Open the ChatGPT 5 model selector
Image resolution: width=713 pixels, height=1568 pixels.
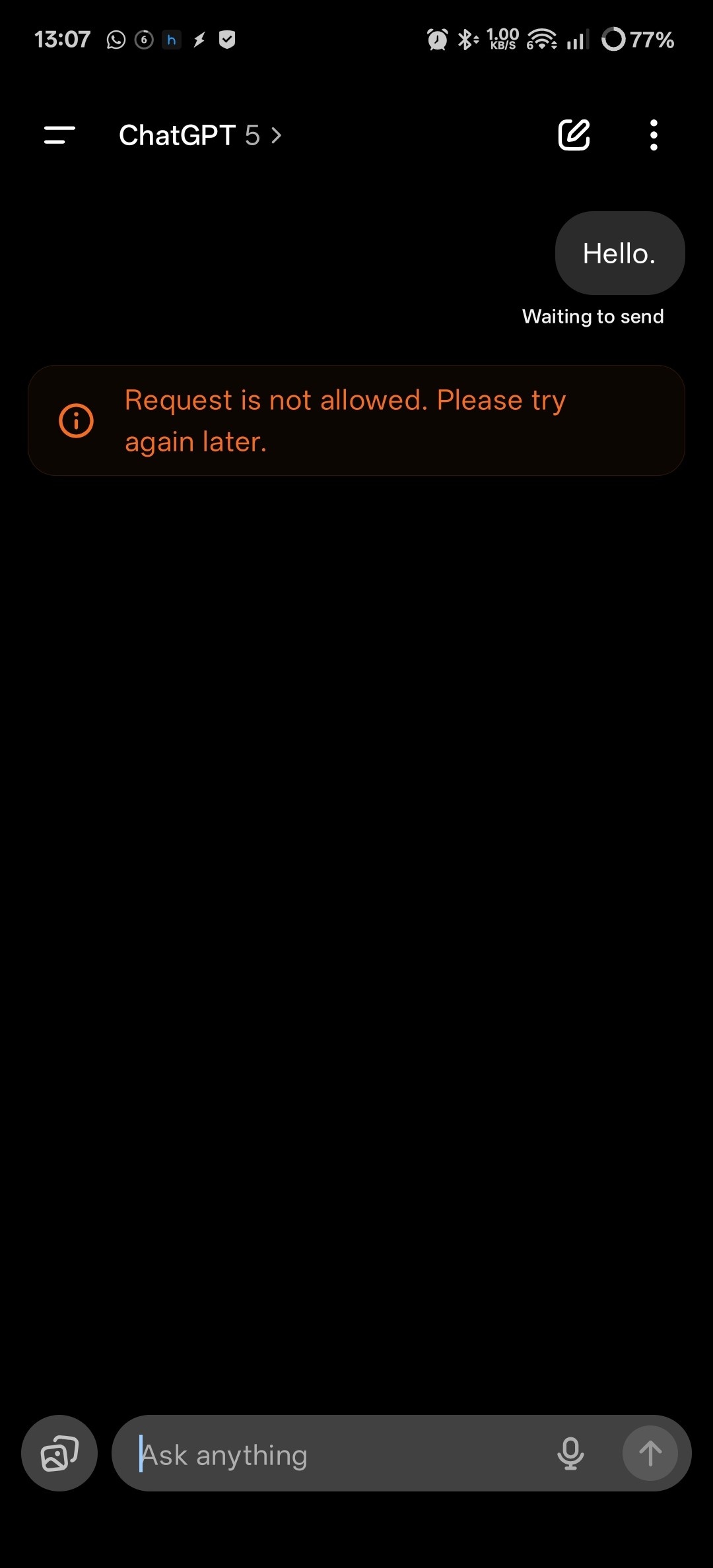click(x=199, y=135)
